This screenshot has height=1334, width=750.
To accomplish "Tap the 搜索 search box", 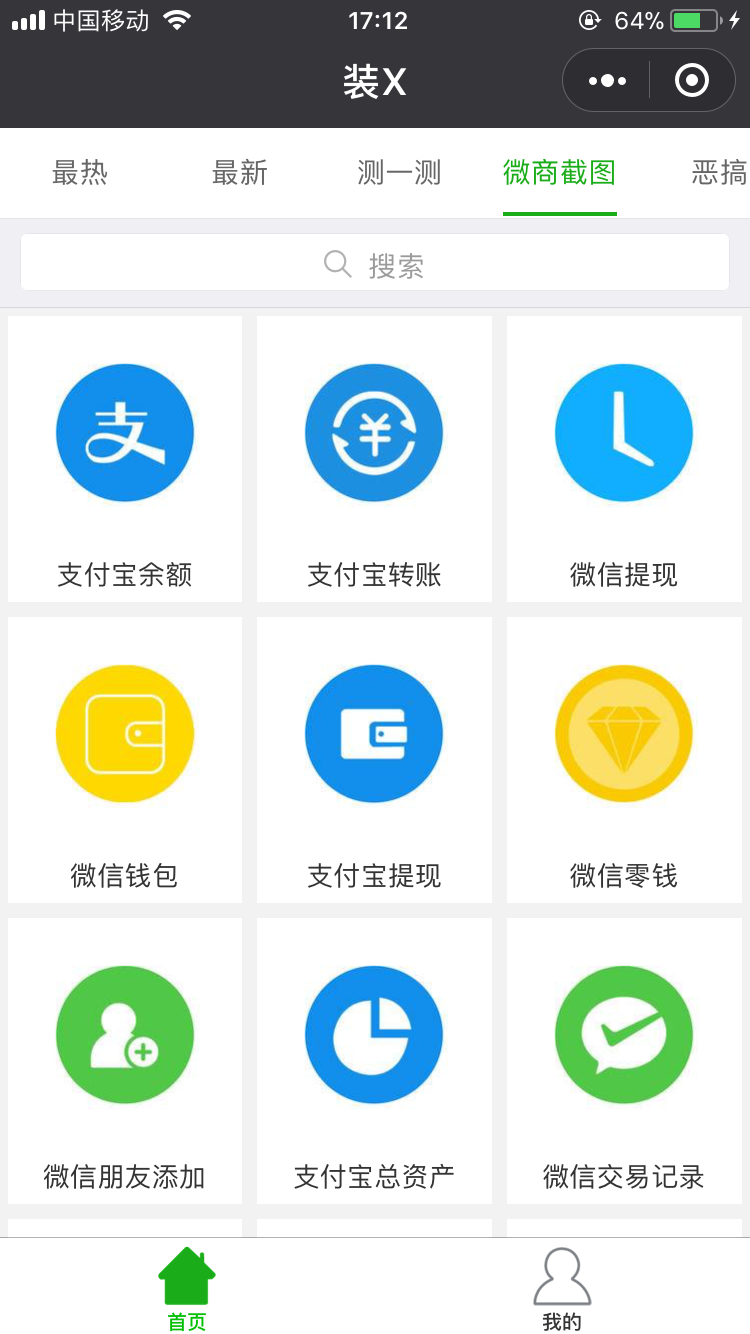I will tap(375, 263).
